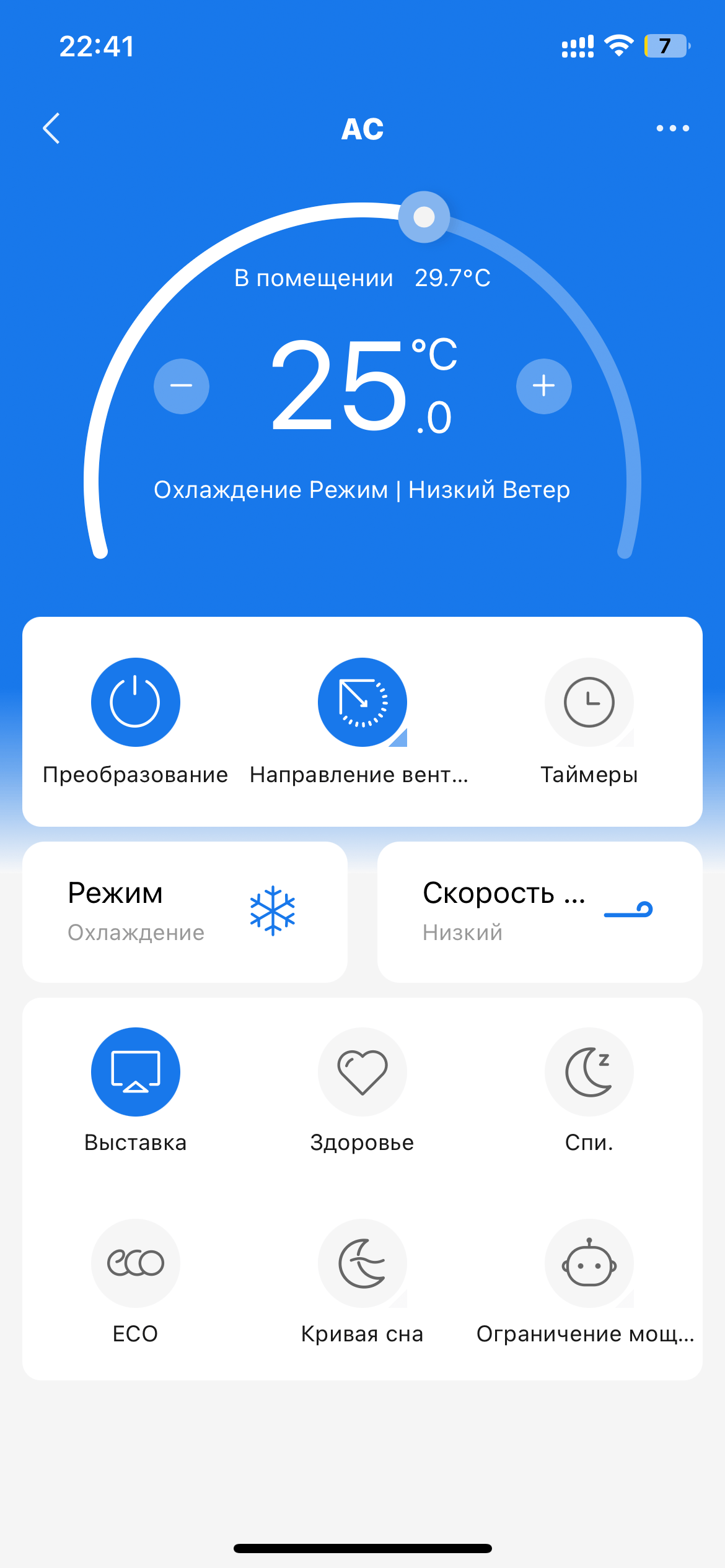Go back from the AC screen

[x=51, y=128]
